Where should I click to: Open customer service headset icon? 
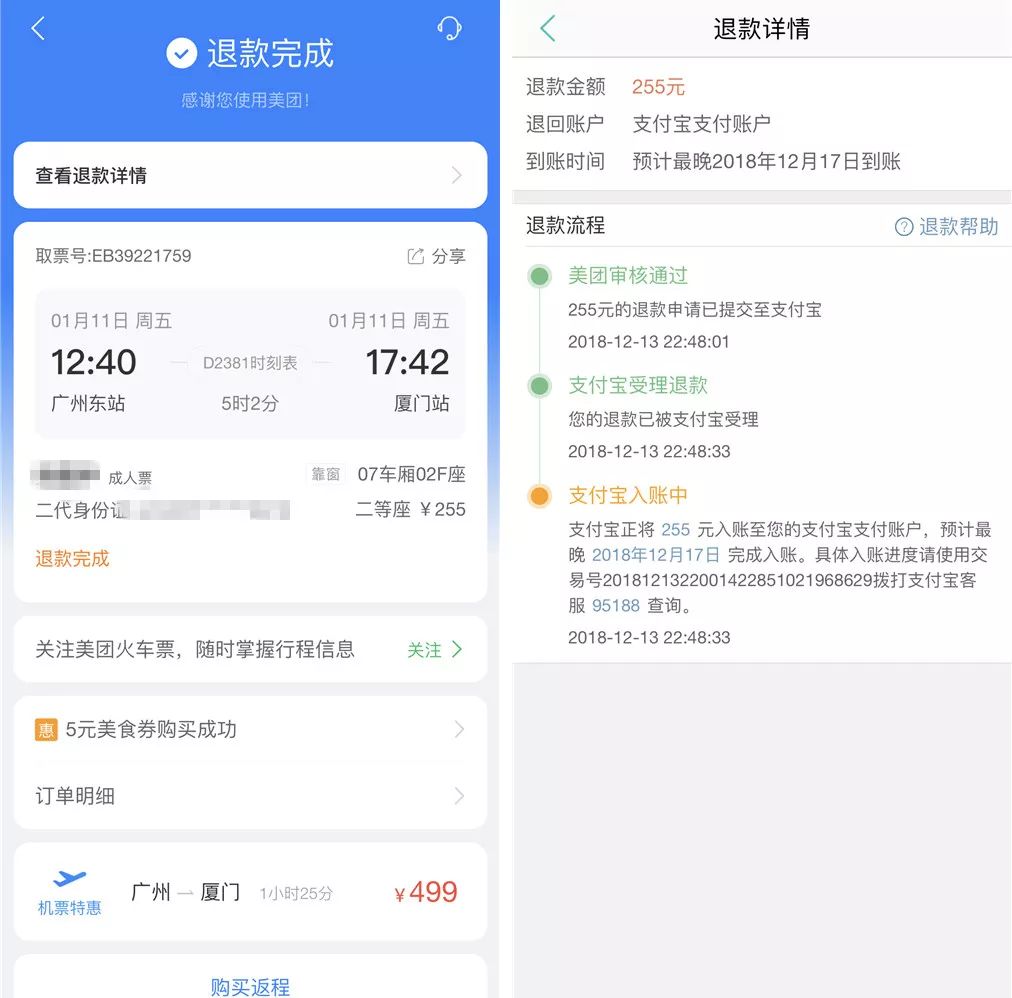[450, 29]
